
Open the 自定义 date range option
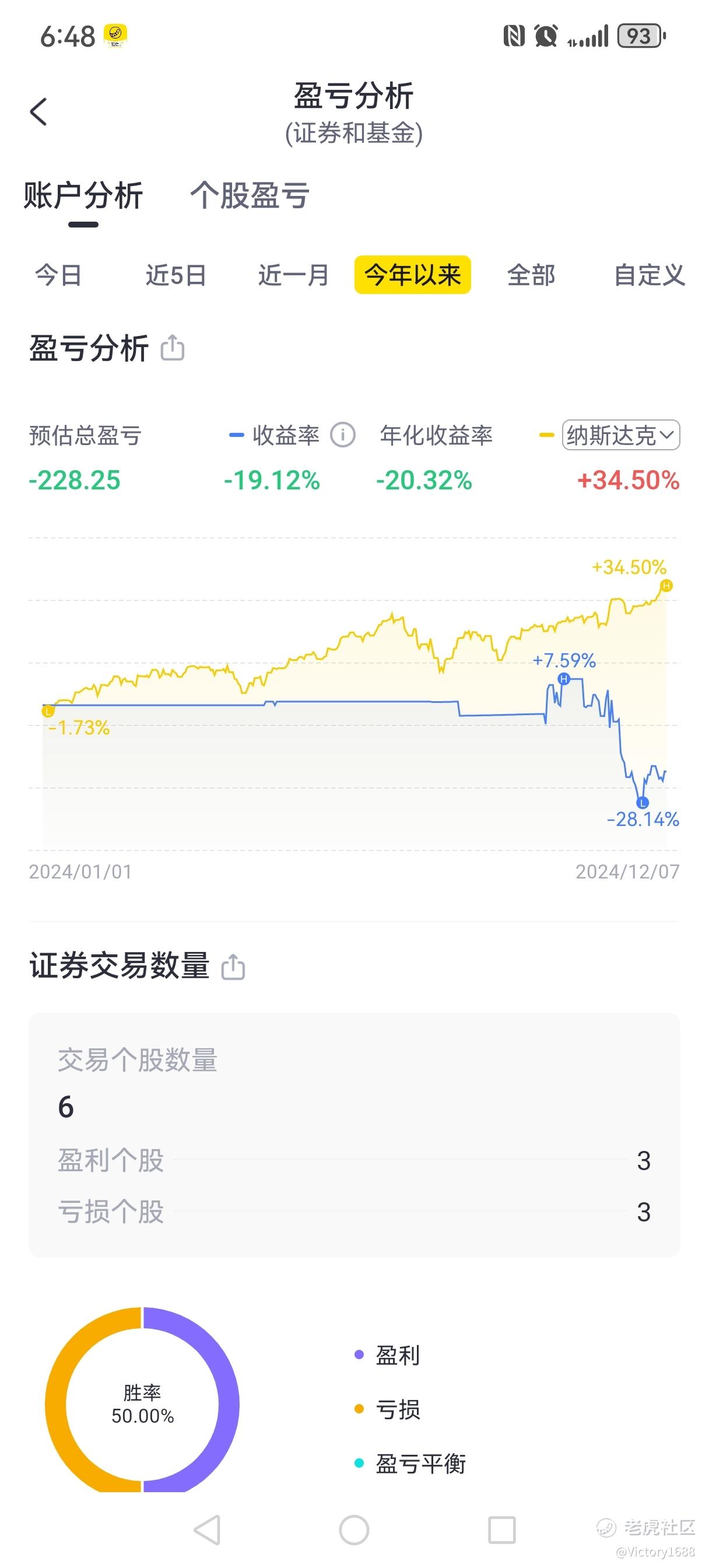coord(650,275)
